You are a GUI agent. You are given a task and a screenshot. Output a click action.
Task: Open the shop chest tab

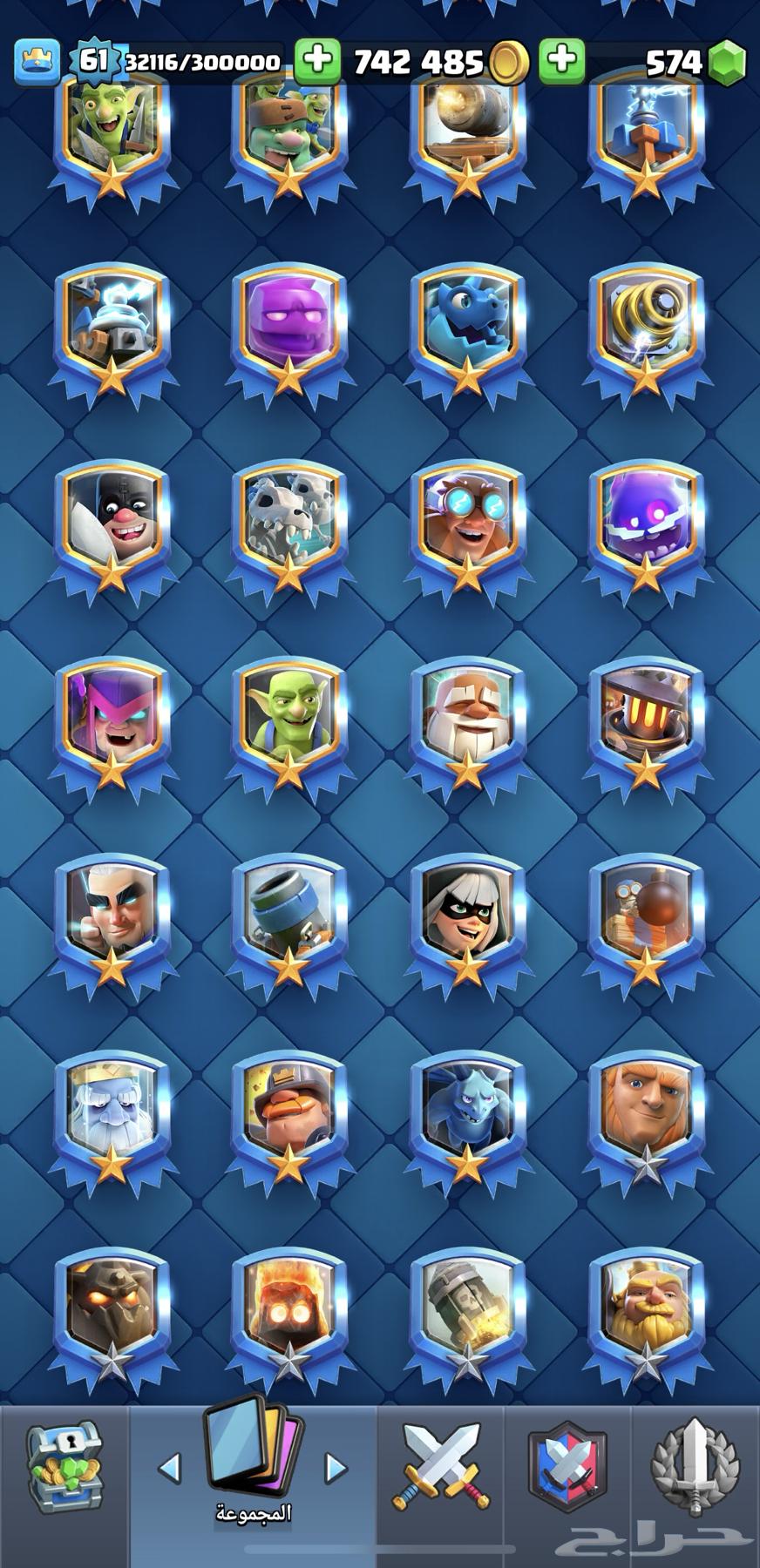pos(64,1468)
